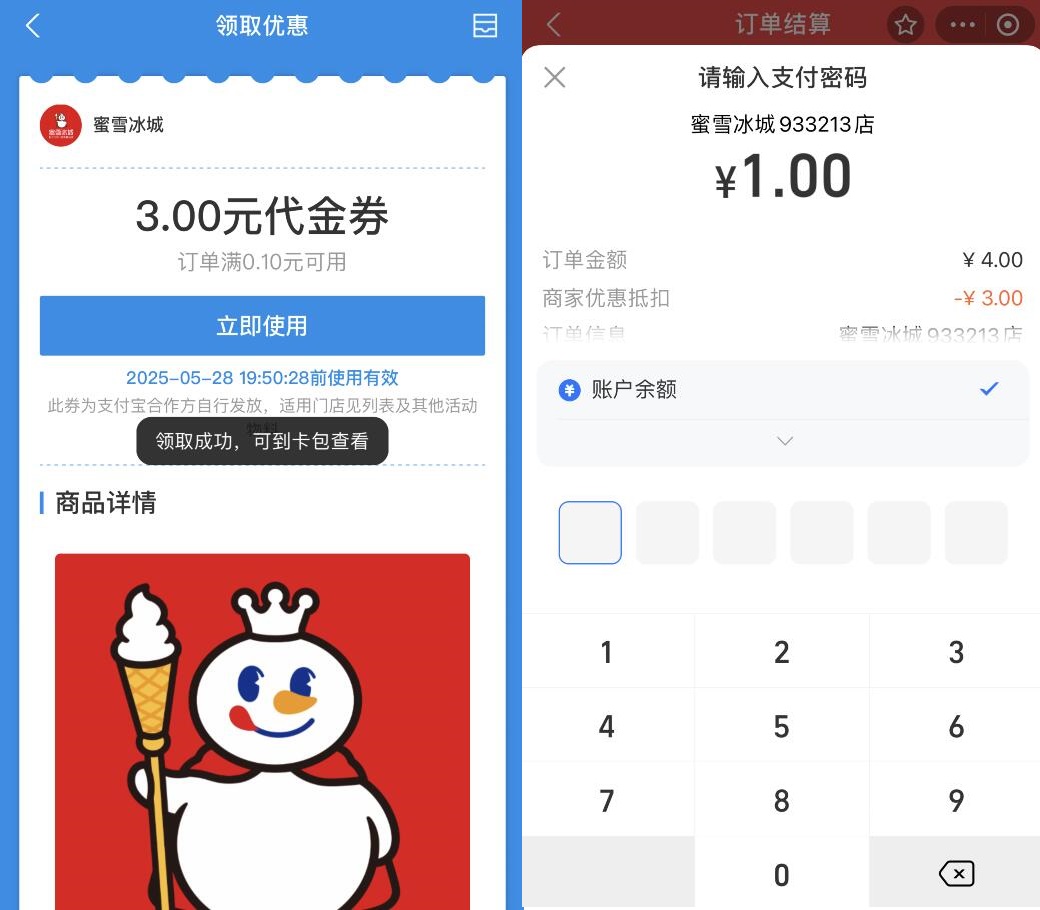The height and width of the screenshot is (910, 1040).
Task: Tap the 立即使用 button
Action: [262, 326]
